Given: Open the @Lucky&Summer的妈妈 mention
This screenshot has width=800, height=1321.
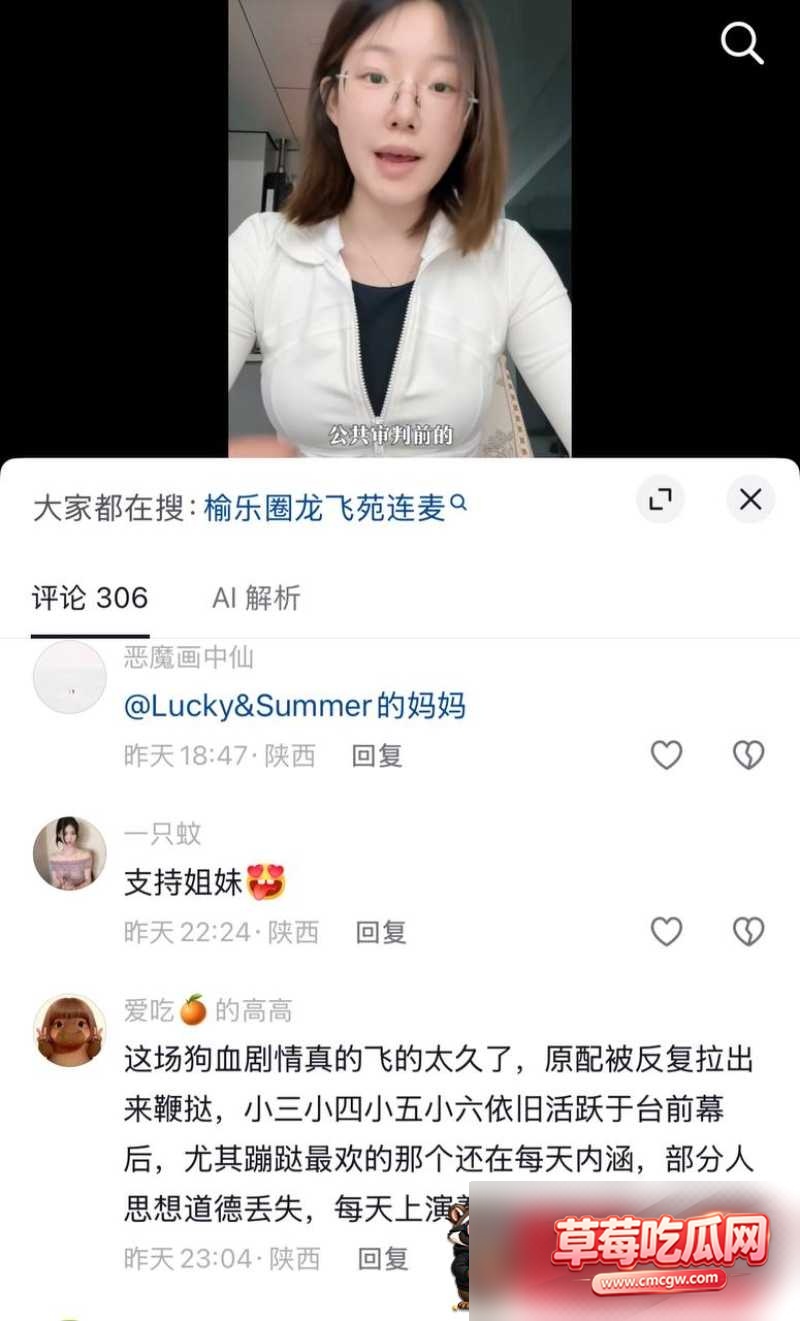Looking at the screenshot, I should [294, 706].
